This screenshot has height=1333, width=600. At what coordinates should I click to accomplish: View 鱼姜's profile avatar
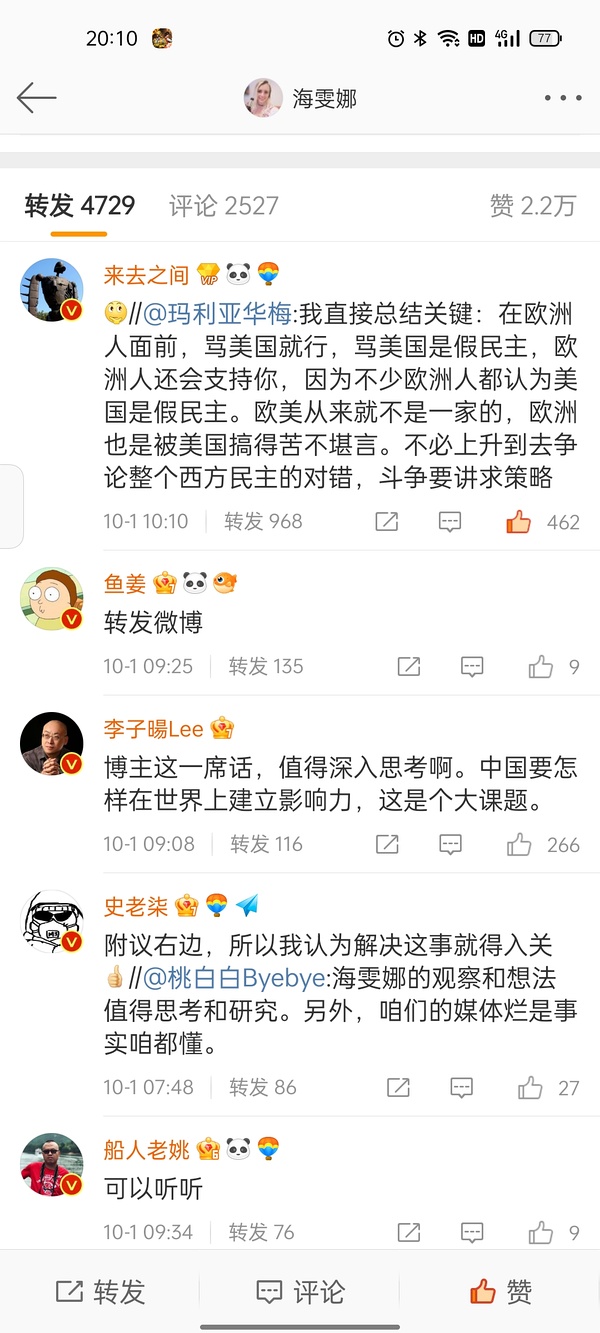pos(52,600)
